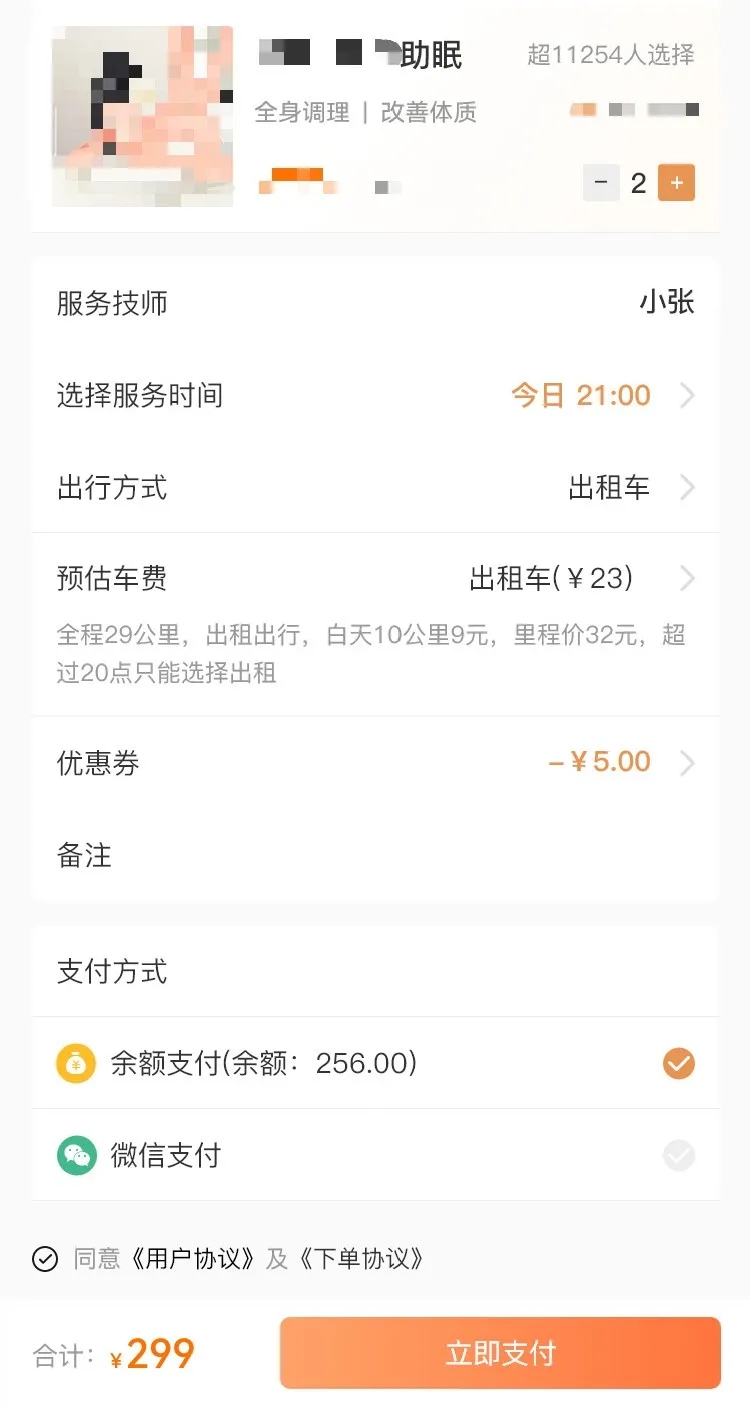Click the yellow balance wallet icon
The width and height of the screenshot is (750, 1407).
pos(76,1063)
